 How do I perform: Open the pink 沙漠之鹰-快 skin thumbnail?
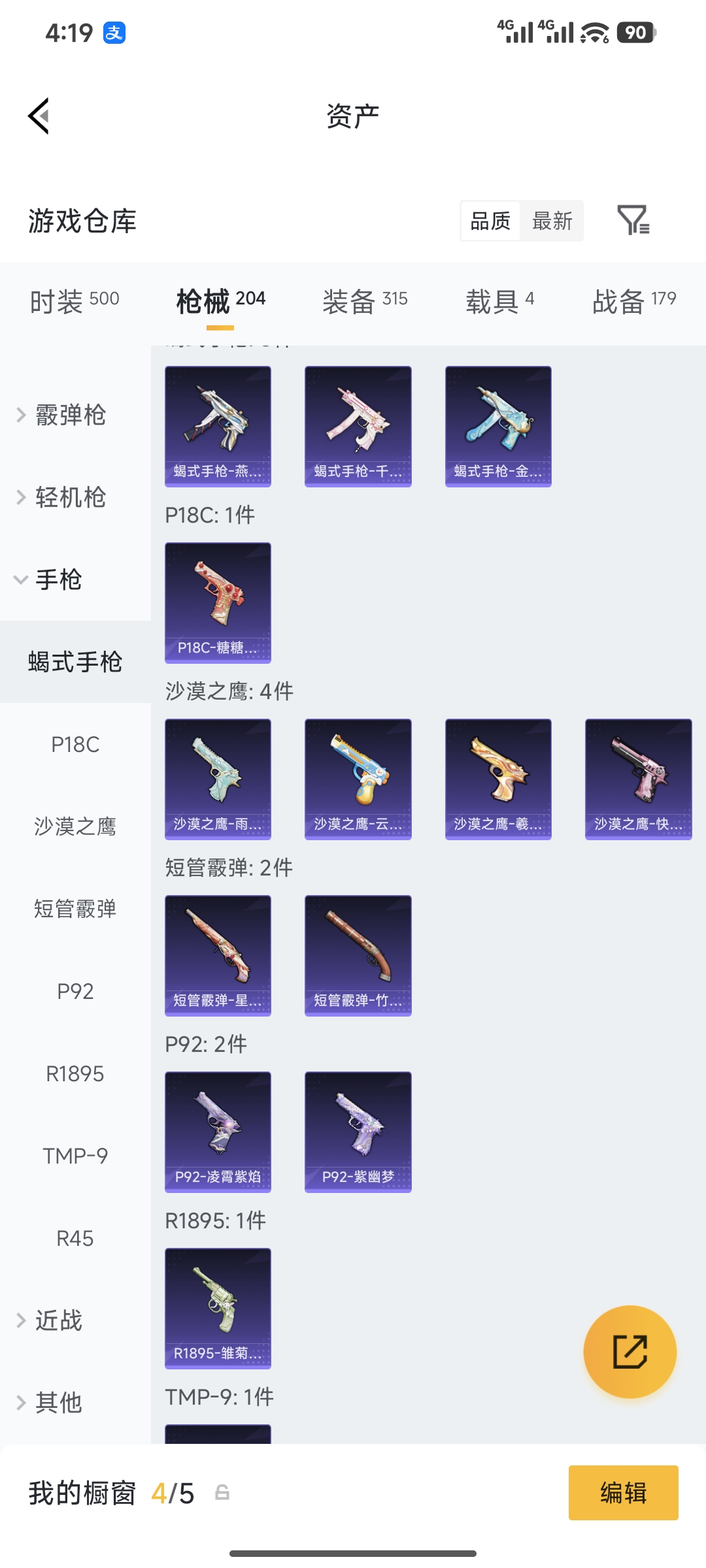(637, 779)
